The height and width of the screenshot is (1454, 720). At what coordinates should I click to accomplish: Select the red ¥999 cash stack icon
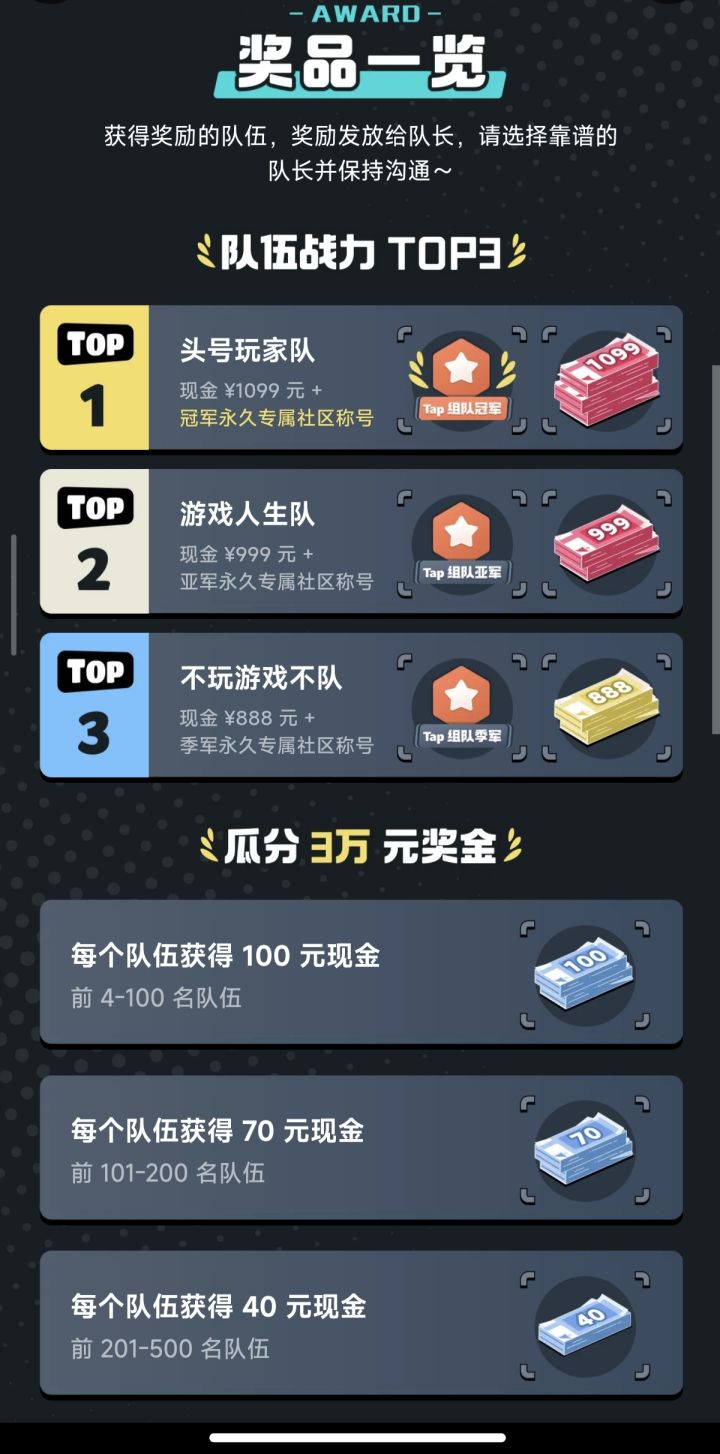coord(605,542)
